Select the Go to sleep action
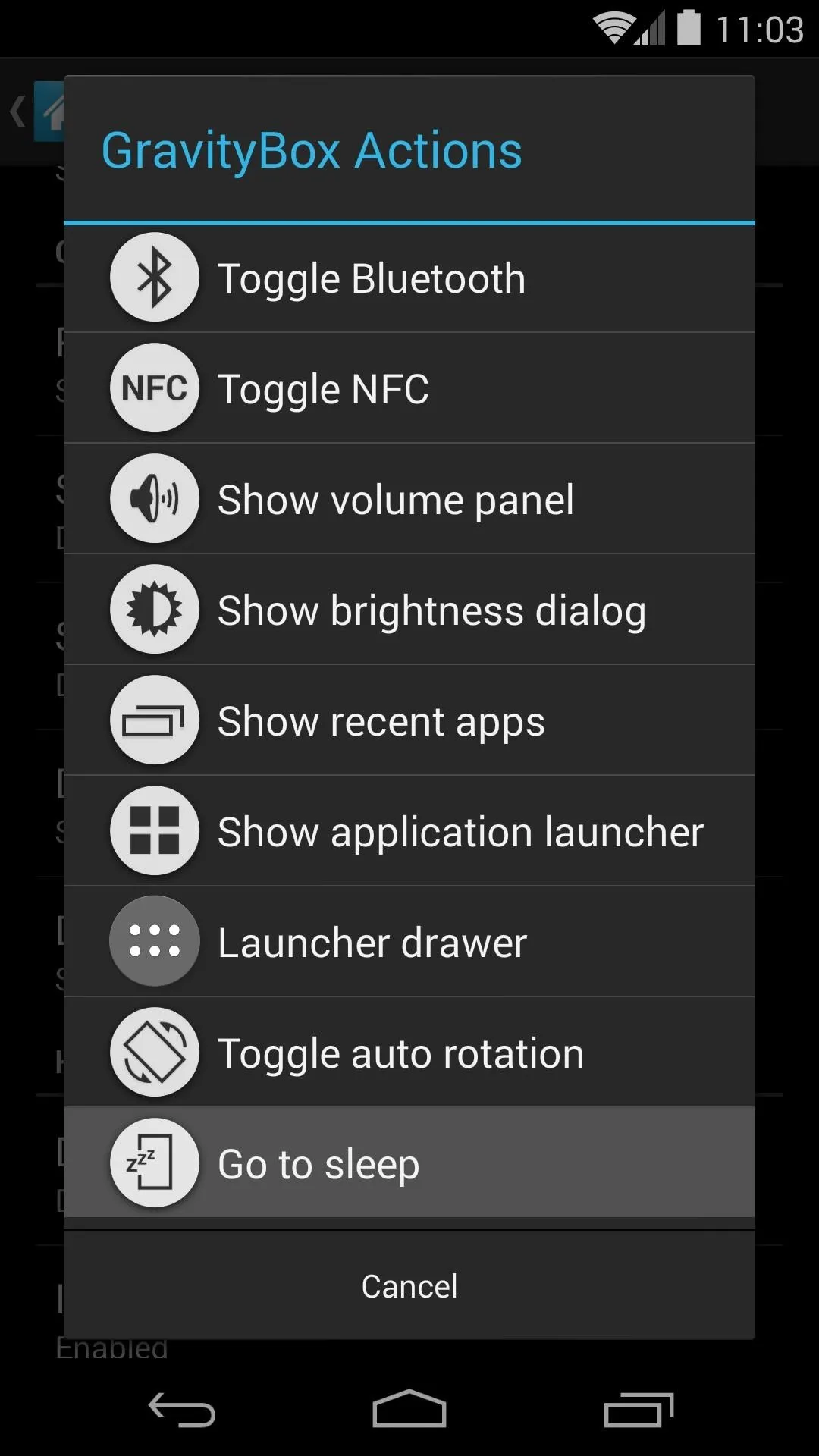The height and width of the screenshot is (1456, 819). (409, 1163)
